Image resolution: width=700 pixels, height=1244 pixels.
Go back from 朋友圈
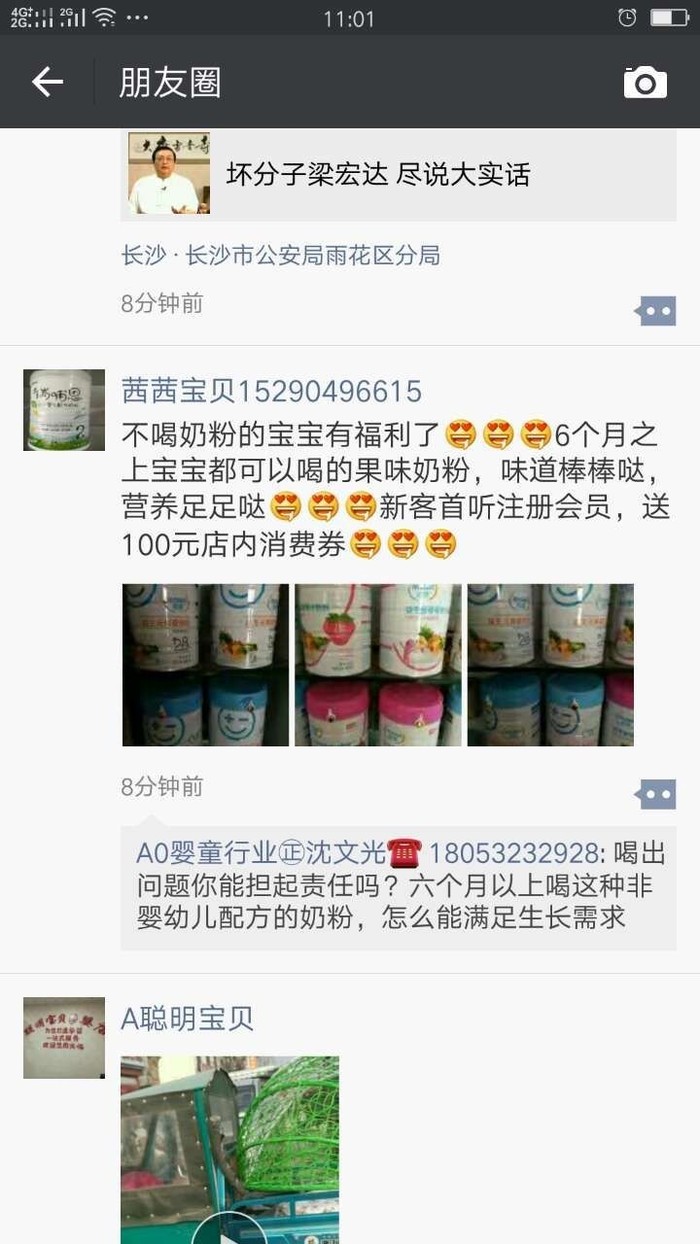click(x=47, y=82)
